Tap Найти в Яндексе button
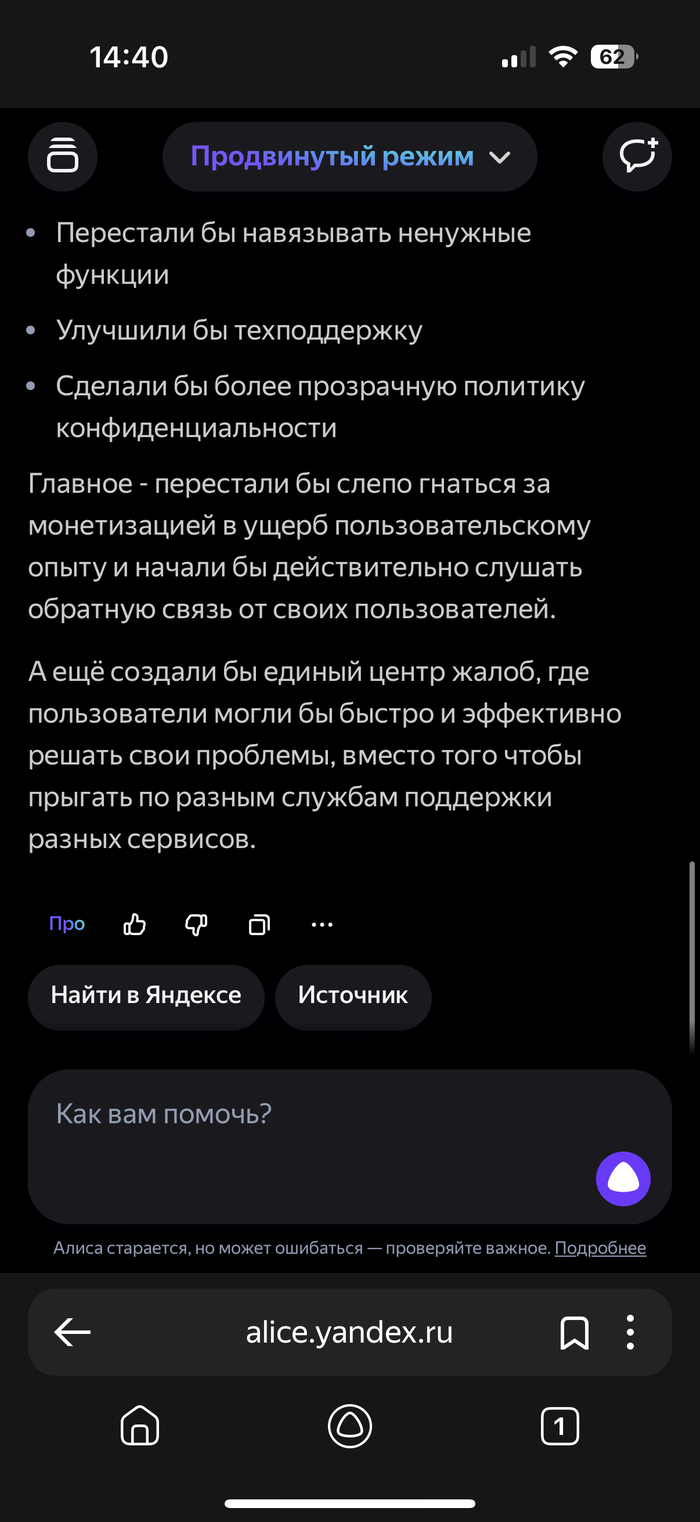This screenshot has width=700, height=1522. (146, 996)
